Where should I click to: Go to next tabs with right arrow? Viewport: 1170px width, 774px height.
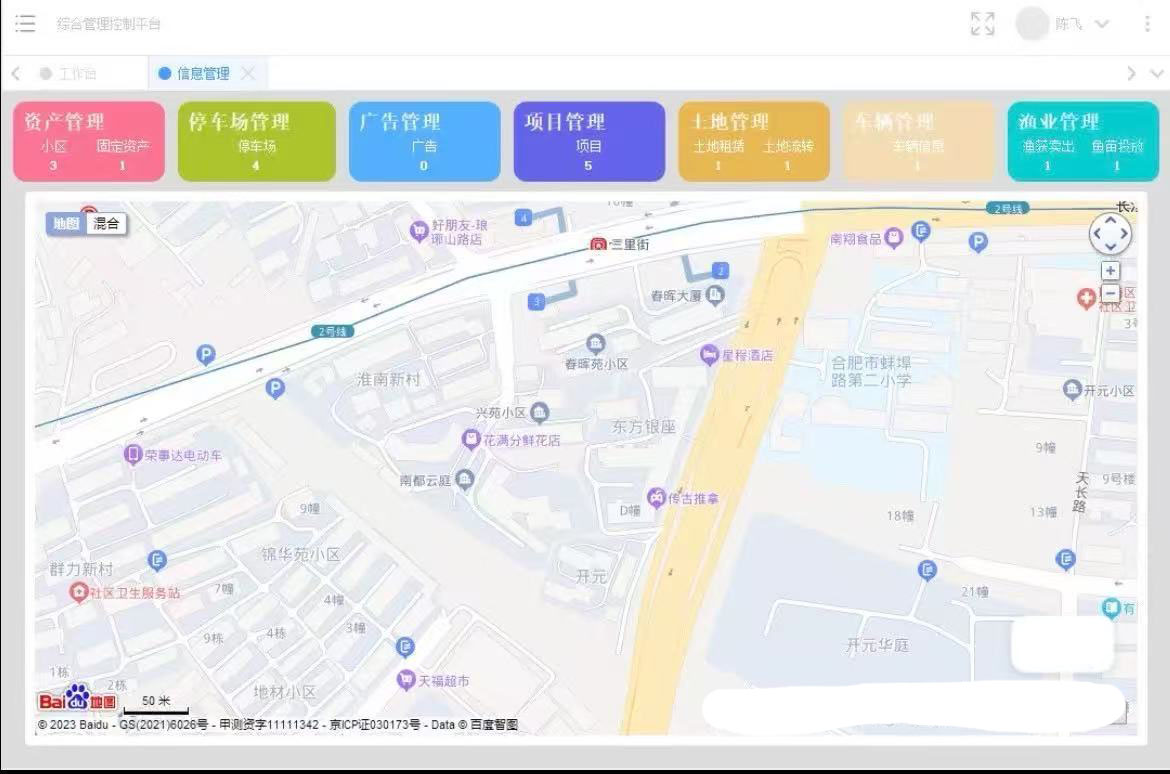1131,73
